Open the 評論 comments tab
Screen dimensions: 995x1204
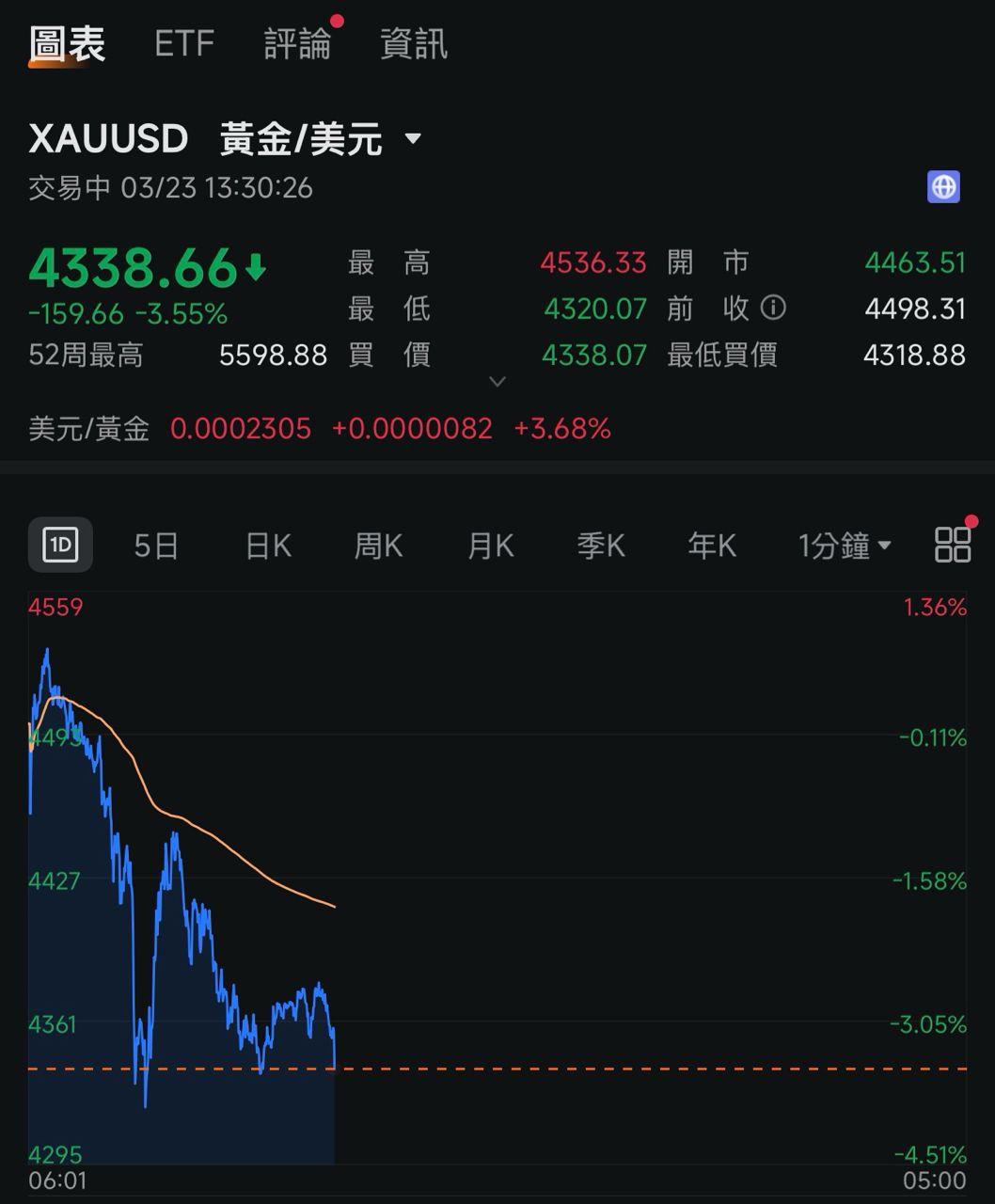(x=297, y=44)
